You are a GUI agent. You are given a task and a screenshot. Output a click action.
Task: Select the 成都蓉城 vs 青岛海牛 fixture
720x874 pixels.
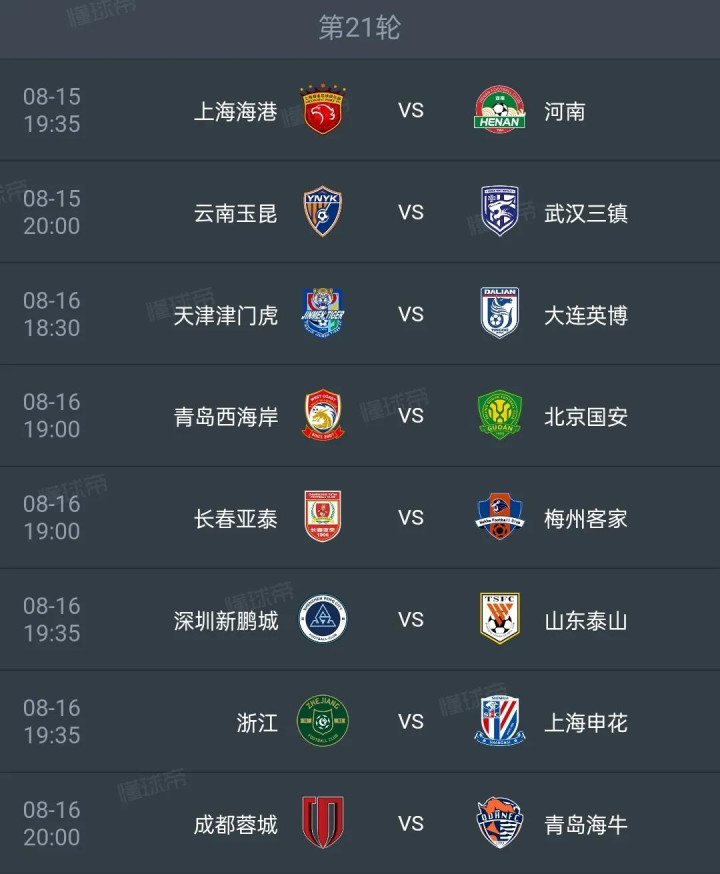pos(410,824)
